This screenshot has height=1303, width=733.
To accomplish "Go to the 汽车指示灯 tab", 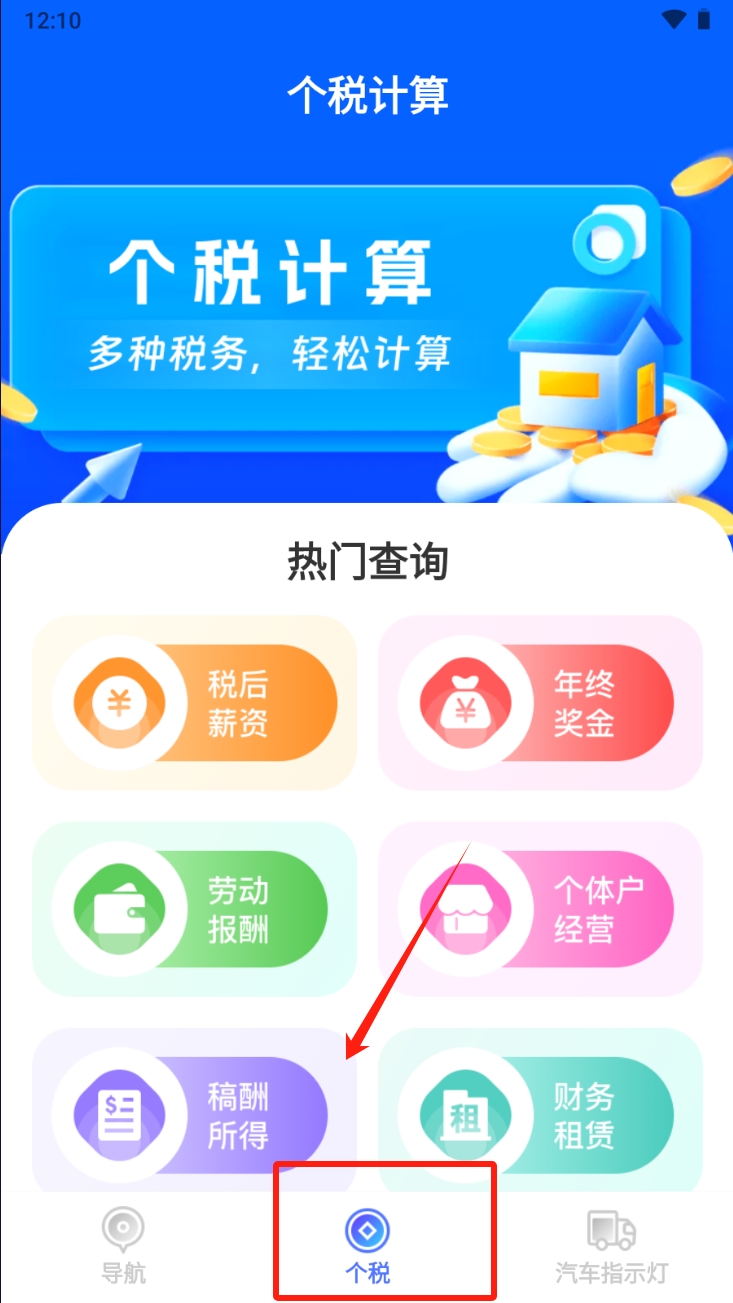I will (611, 1244).
